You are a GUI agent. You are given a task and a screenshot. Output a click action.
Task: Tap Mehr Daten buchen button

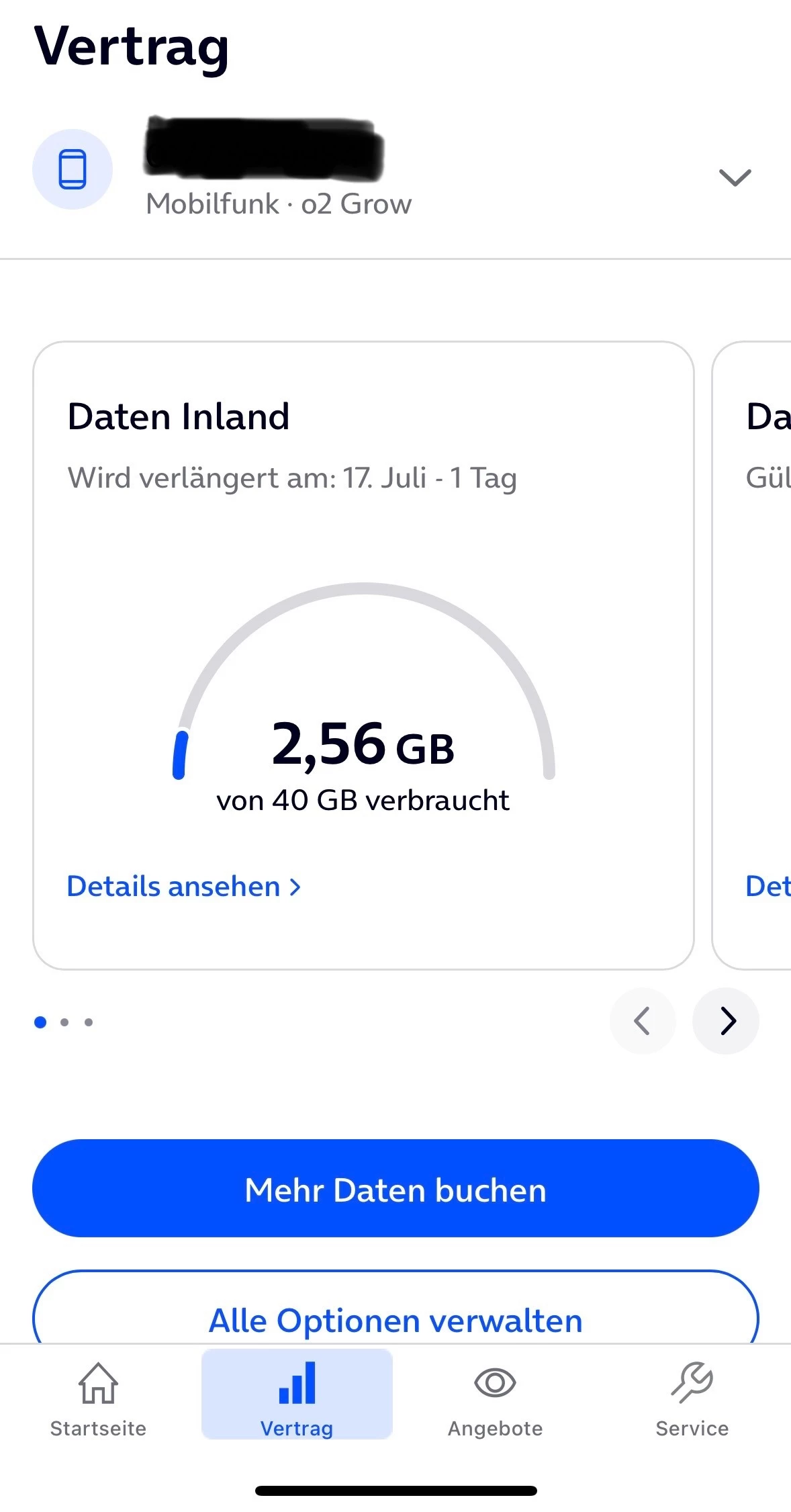click(395, 1188)
